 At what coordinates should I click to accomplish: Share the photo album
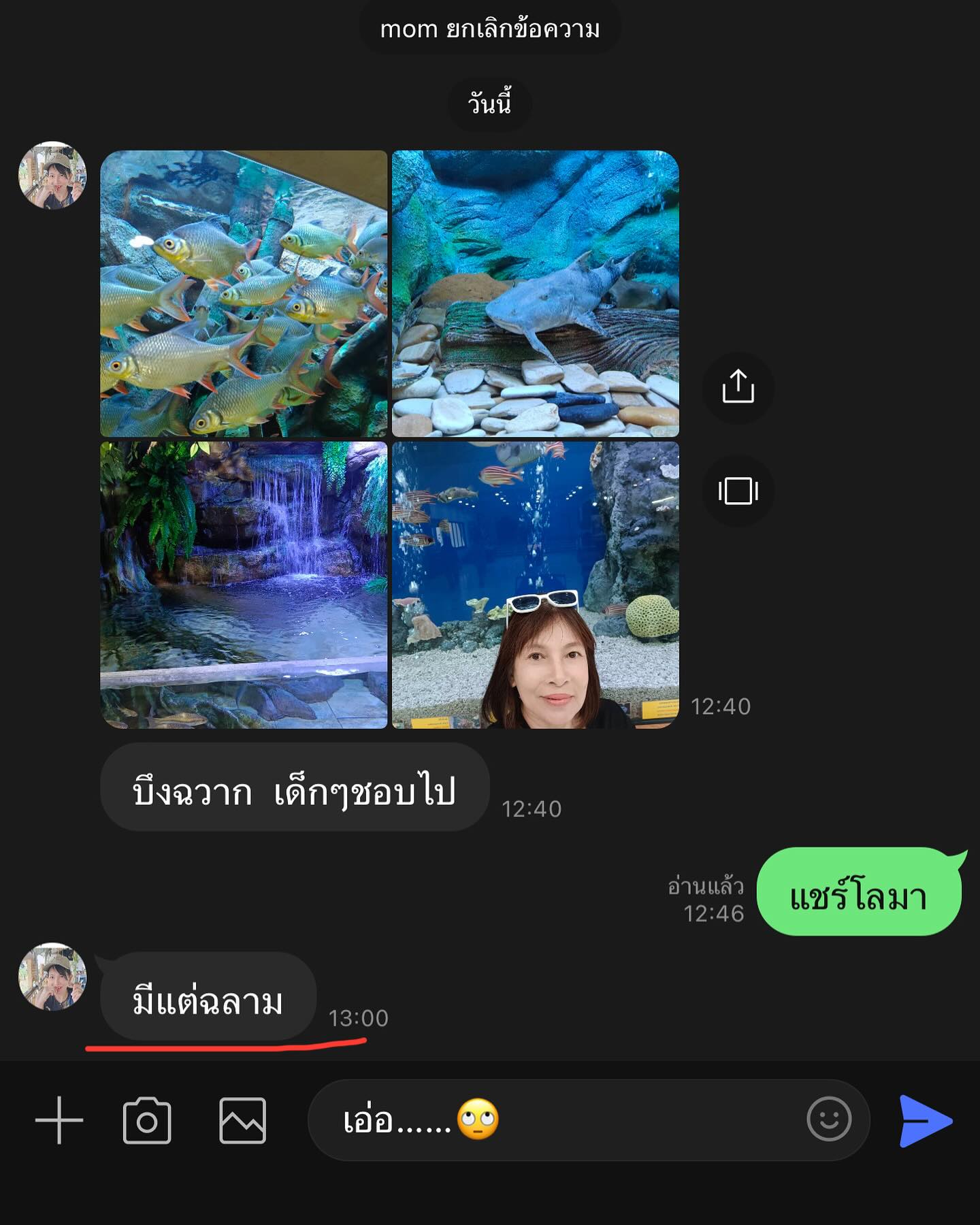[x=738, y=388]
